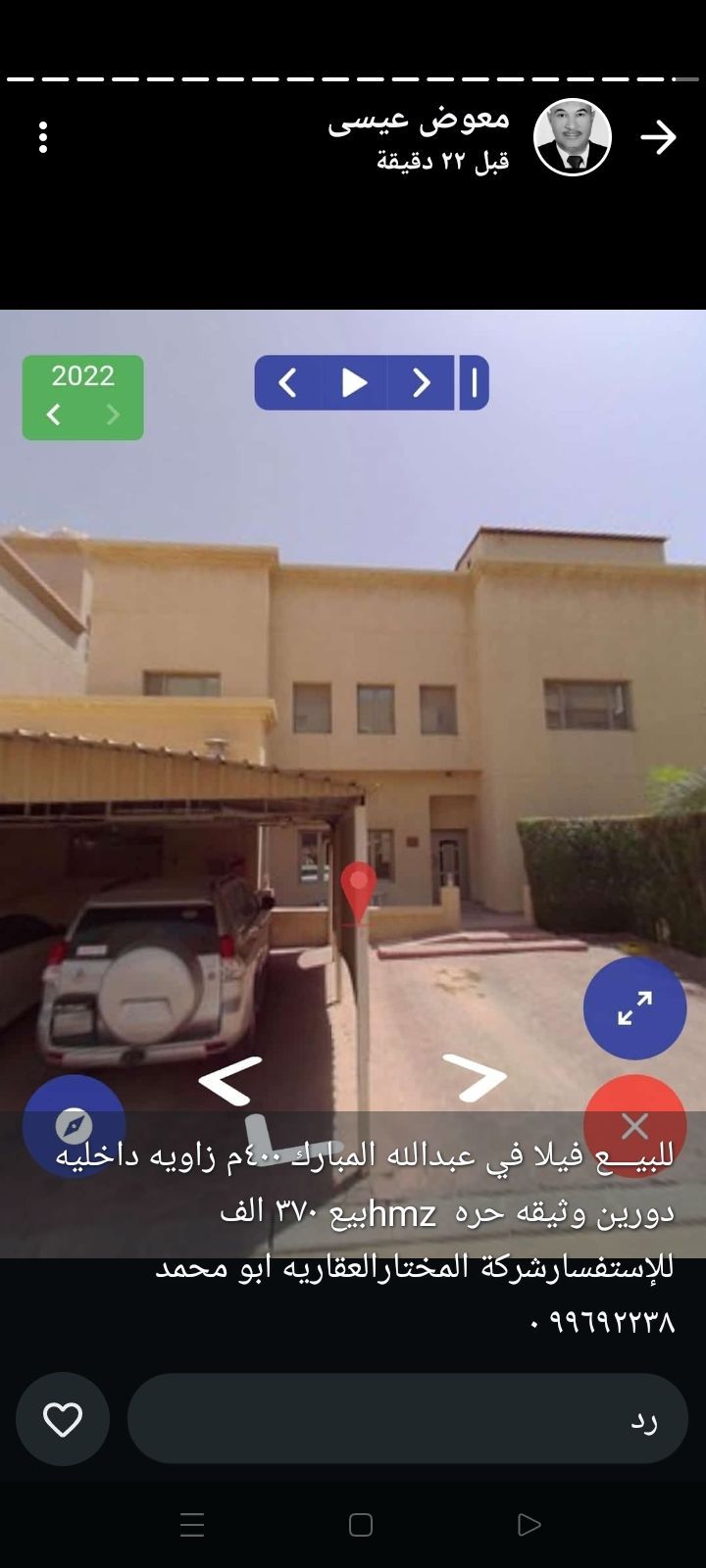Open the three-dot overflow menu
Viewport: 706px width, 1568px height.
click(43, 138)
